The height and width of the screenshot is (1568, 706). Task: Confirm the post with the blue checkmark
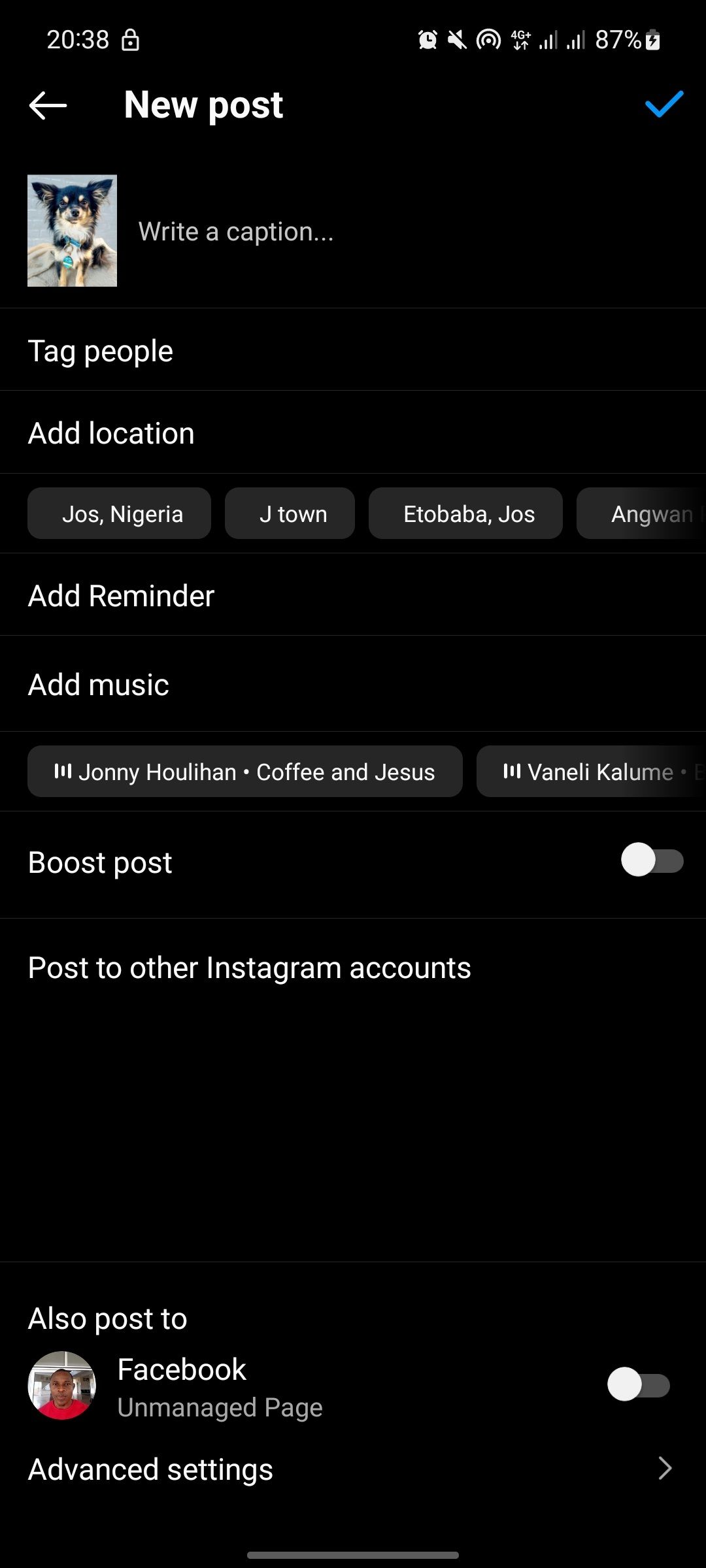click(x=664, y=105)
